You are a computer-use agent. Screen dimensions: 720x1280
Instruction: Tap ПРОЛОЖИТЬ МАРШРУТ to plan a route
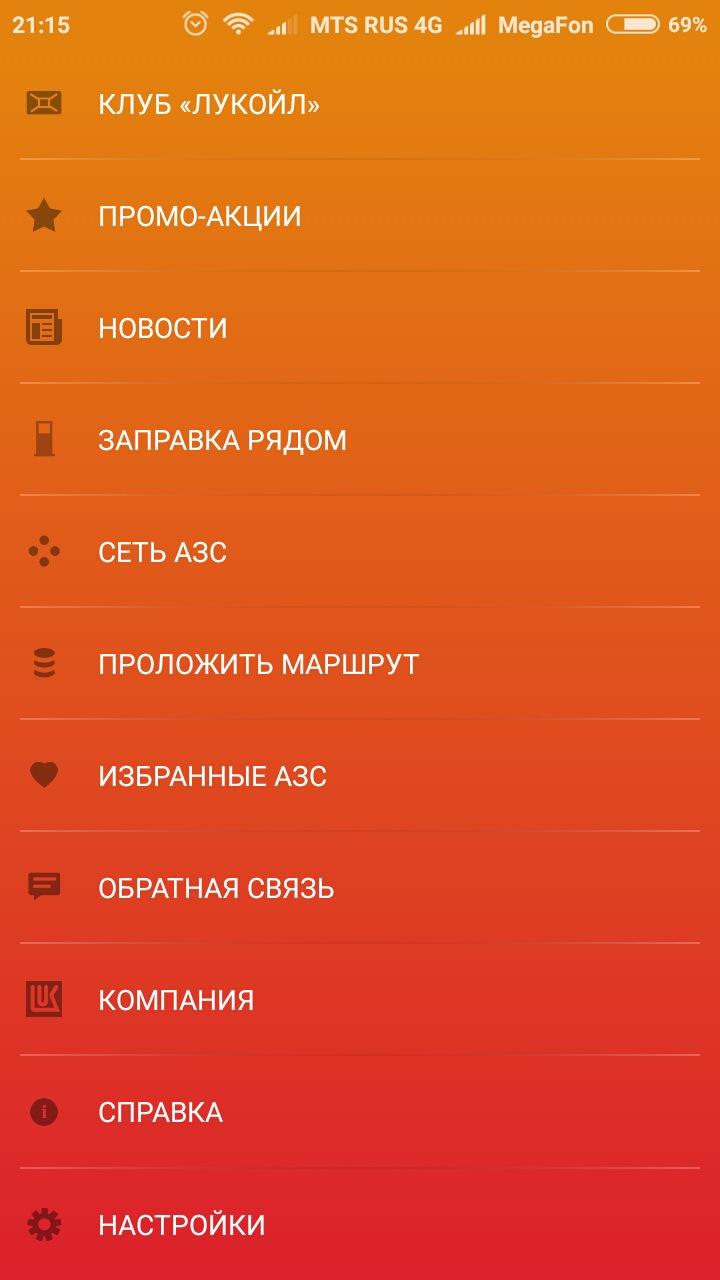click(258, 664)
